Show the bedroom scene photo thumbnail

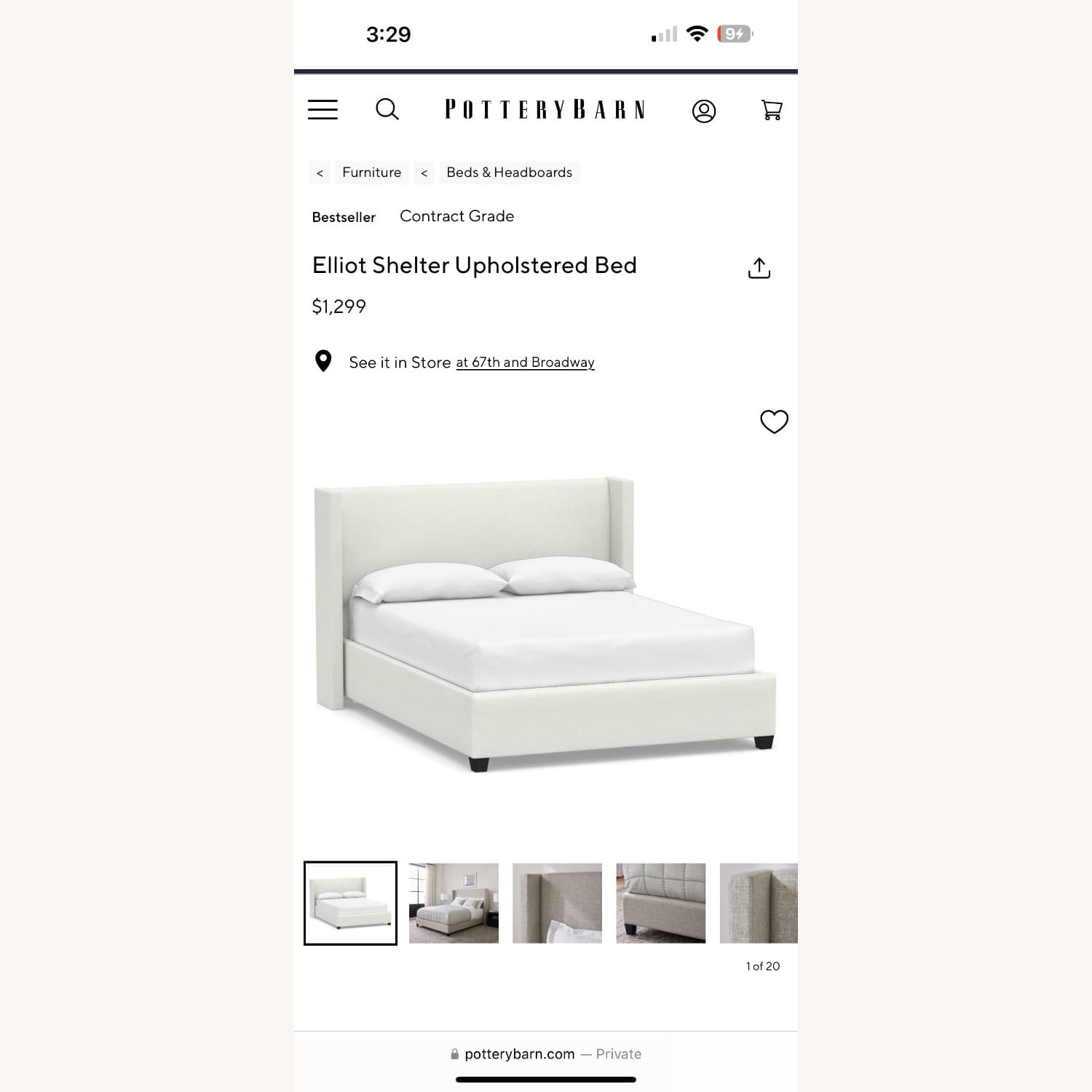click(454, 903)
